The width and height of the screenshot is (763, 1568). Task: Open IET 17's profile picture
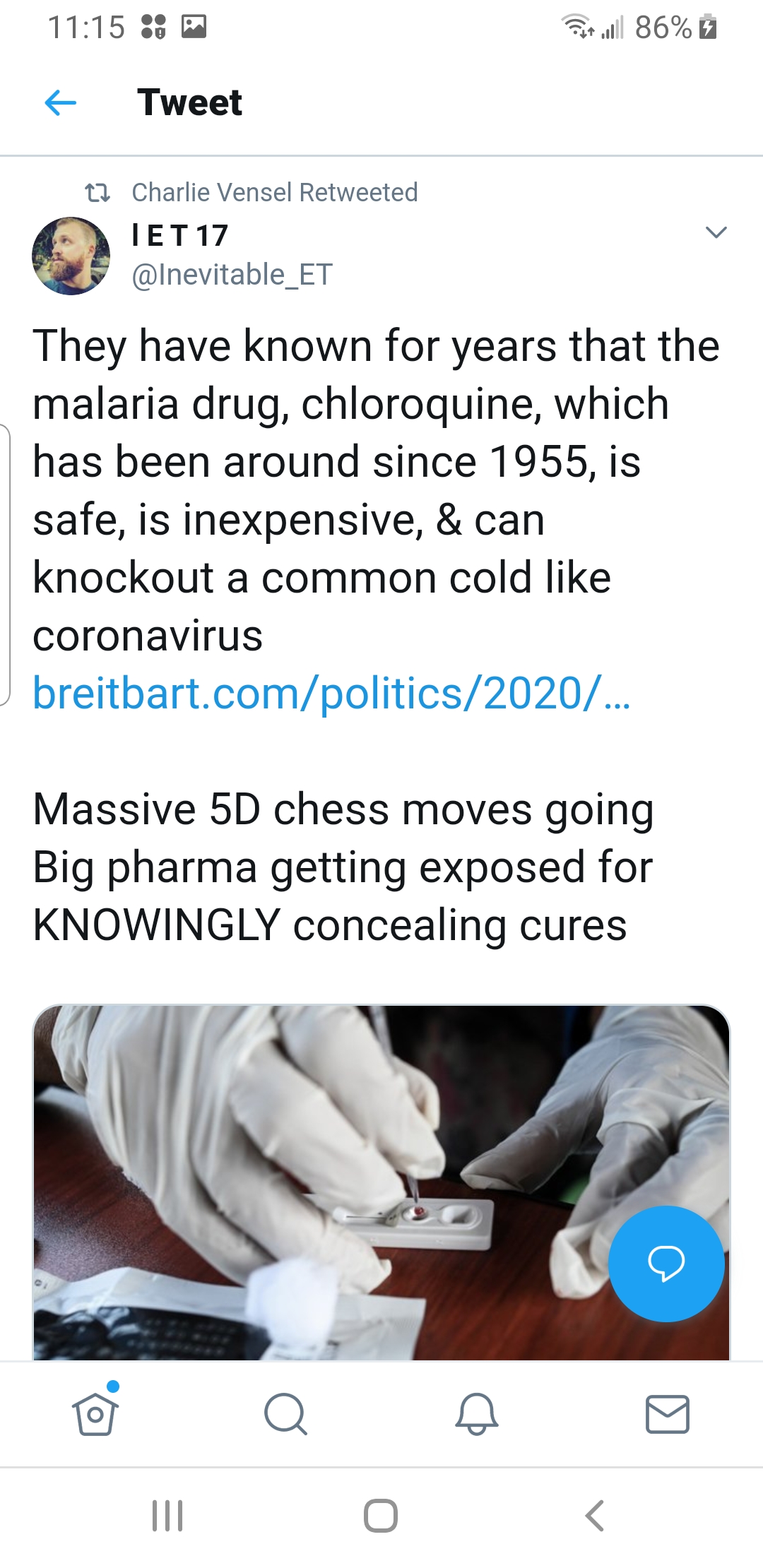pos(71,256)
